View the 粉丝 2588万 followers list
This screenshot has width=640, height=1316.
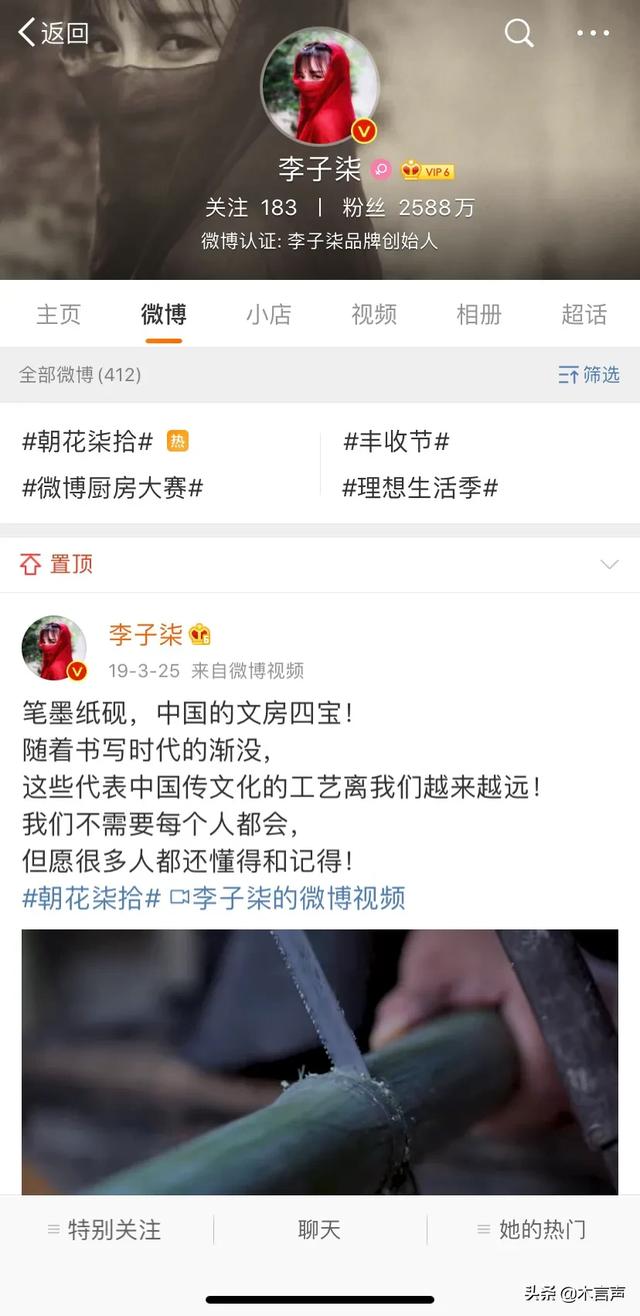(408, 207)
